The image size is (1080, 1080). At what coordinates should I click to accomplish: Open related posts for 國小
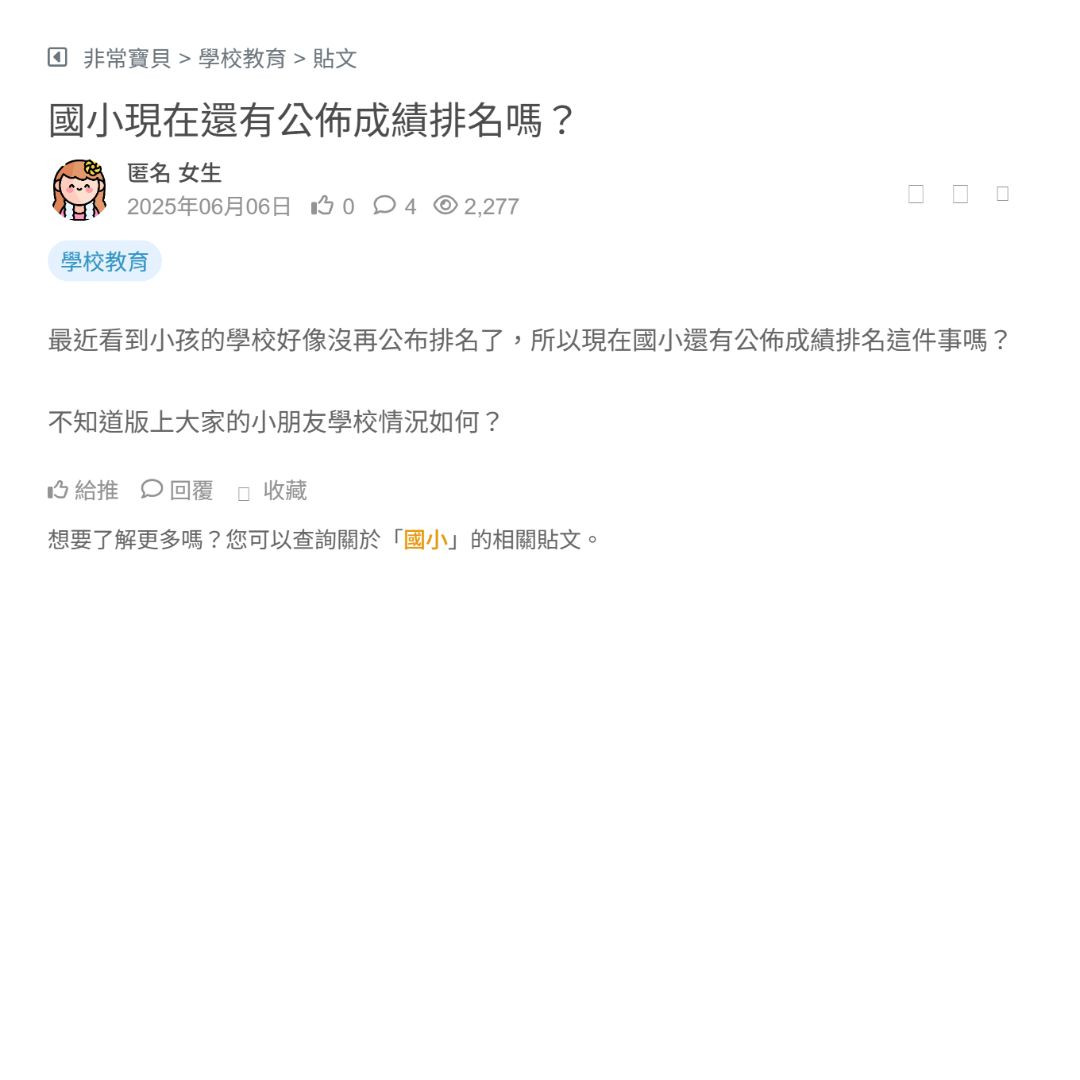[425, 540]
